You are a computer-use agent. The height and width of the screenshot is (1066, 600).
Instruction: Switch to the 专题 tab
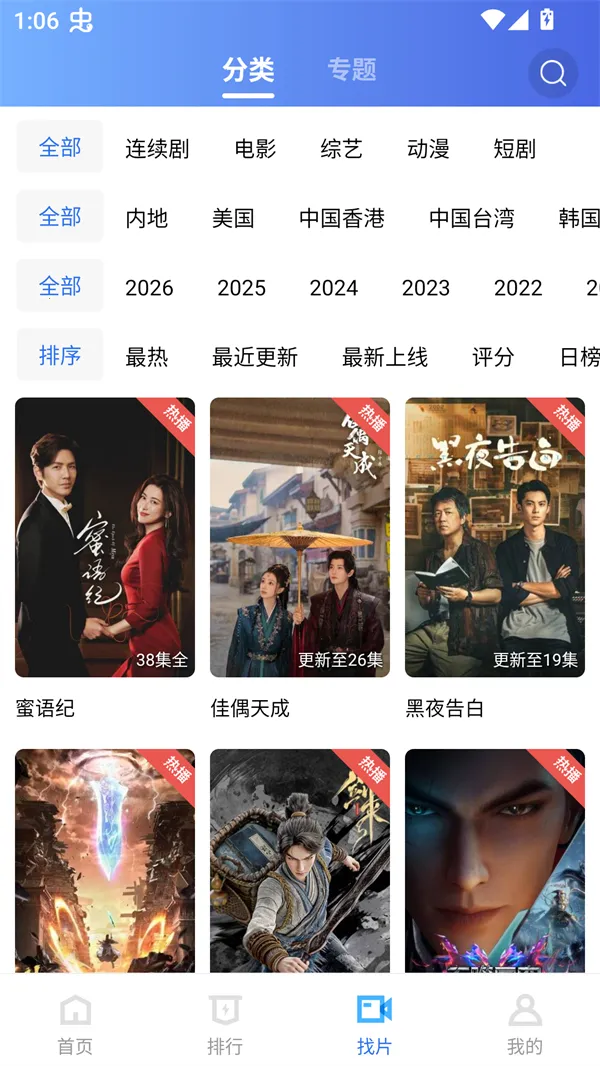[x=352, y=70]
